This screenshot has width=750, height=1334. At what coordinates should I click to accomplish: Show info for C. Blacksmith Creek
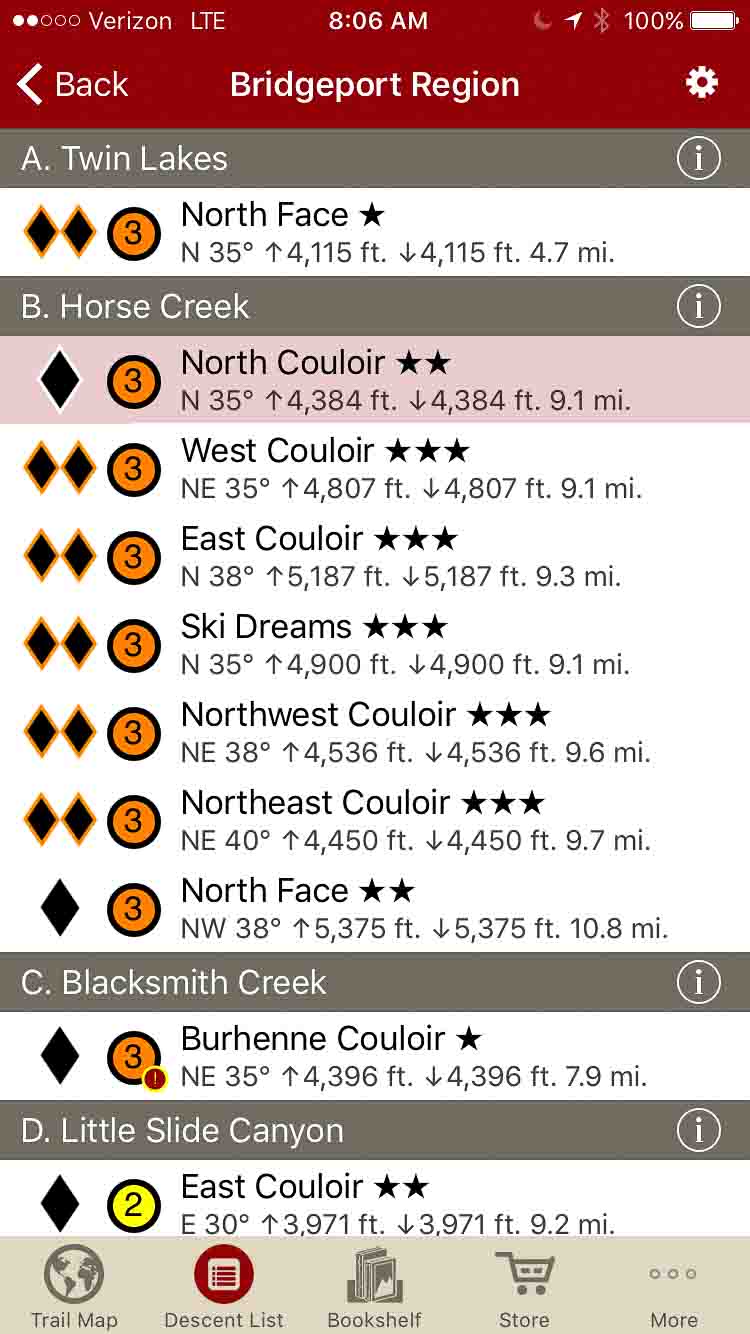(x=698, y=982)
